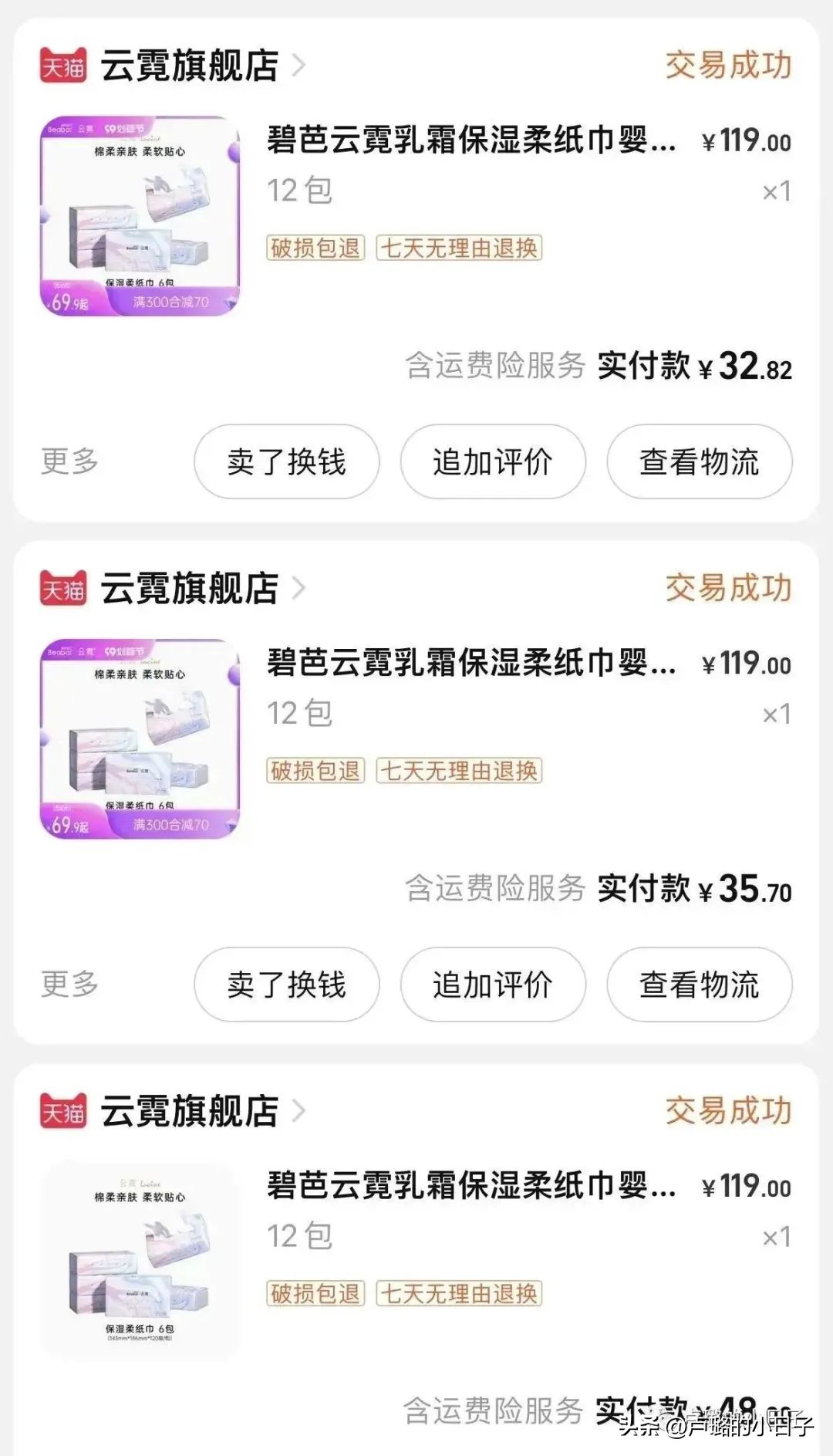View logistics for the ¥35.70 order
833x1456 pixels.
pos(699,984)
